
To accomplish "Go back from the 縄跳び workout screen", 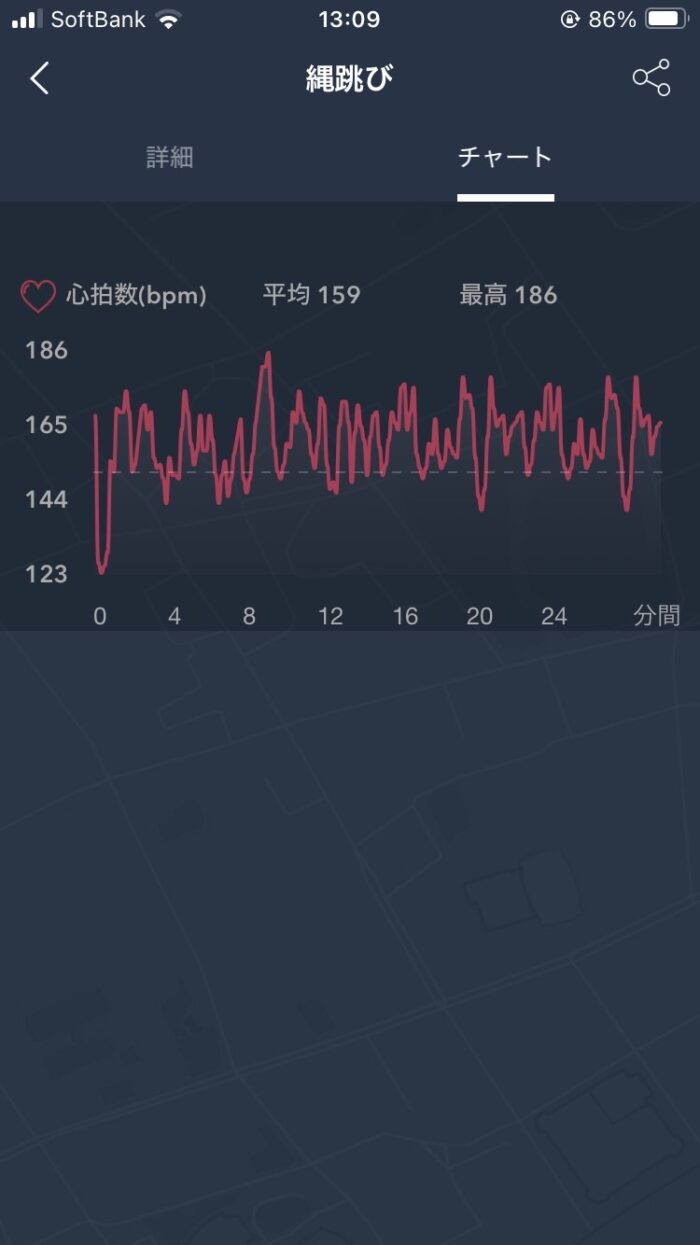I will click(x=40, y=78).
